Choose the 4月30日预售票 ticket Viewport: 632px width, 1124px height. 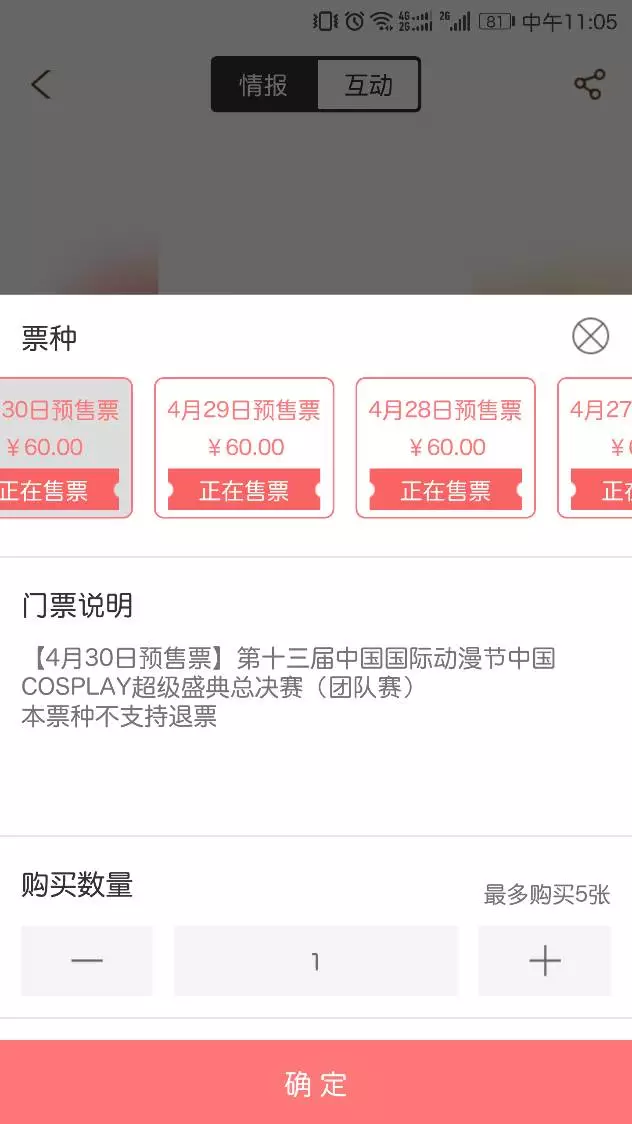pos(60,448)
